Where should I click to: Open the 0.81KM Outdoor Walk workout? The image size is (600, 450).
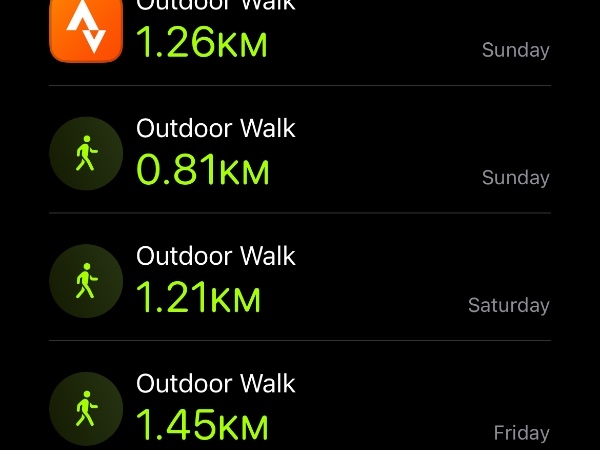tap(300, 153)
